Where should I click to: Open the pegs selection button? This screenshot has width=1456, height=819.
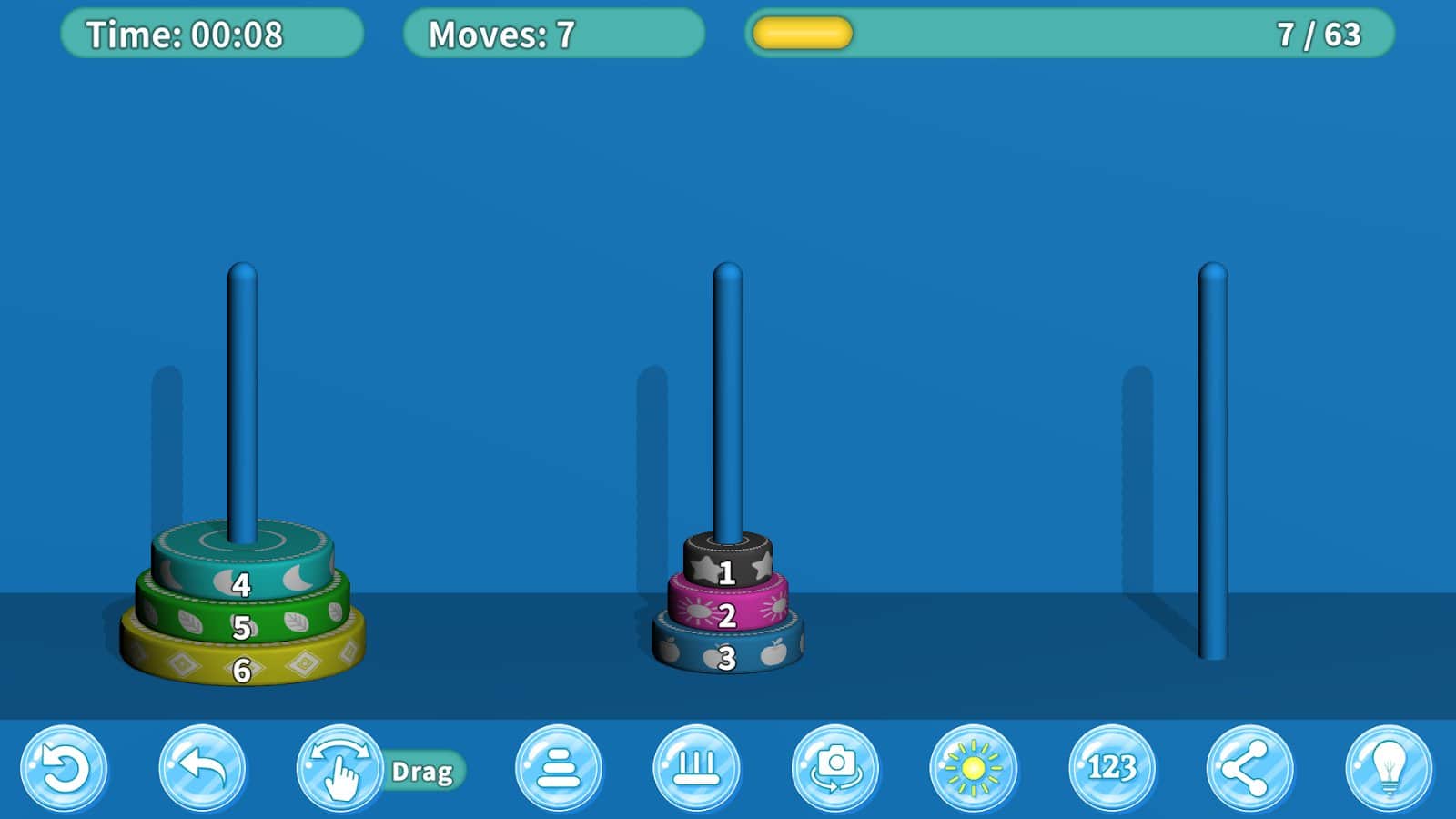click(x=696, y=769)
